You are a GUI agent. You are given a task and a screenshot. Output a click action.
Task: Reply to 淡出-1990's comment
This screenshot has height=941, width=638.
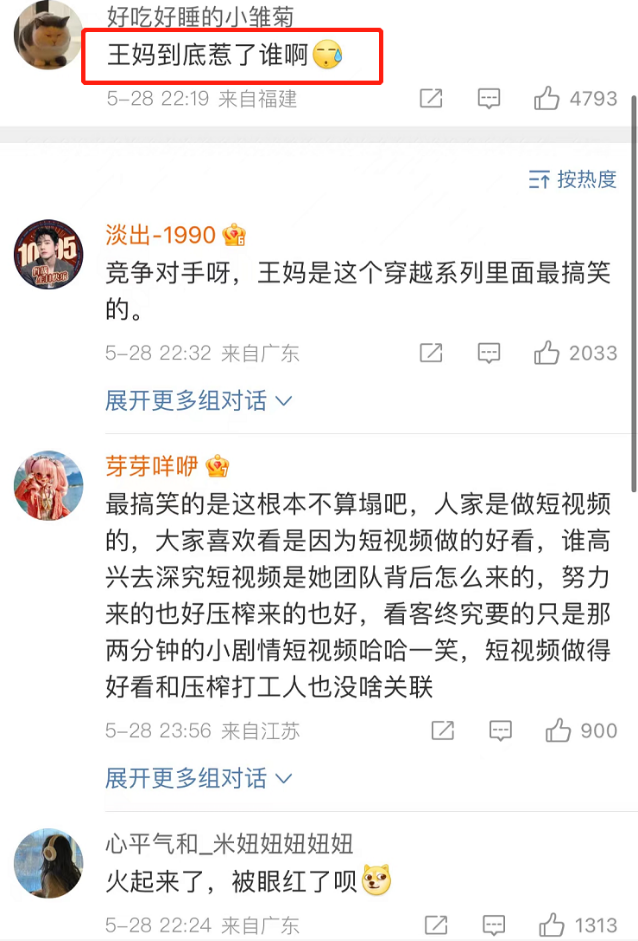(488, 353)
